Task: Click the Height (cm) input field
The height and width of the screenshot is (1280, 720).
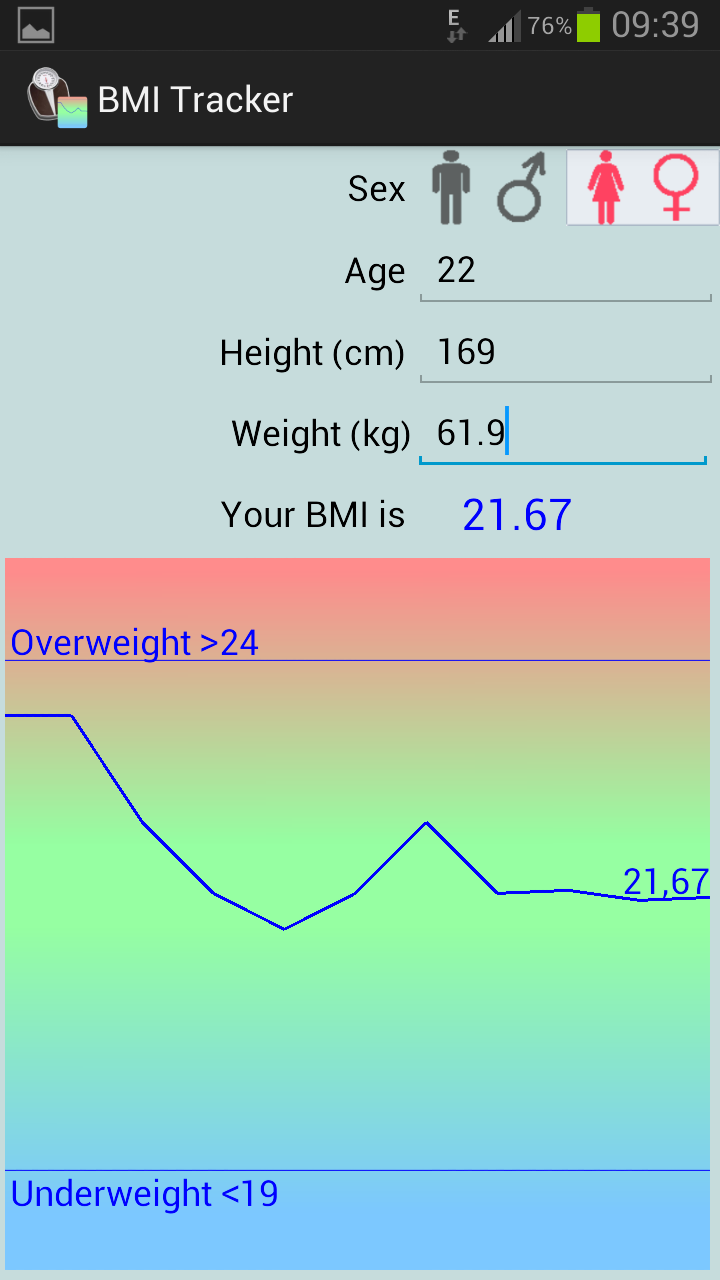Action: [565, 352]
